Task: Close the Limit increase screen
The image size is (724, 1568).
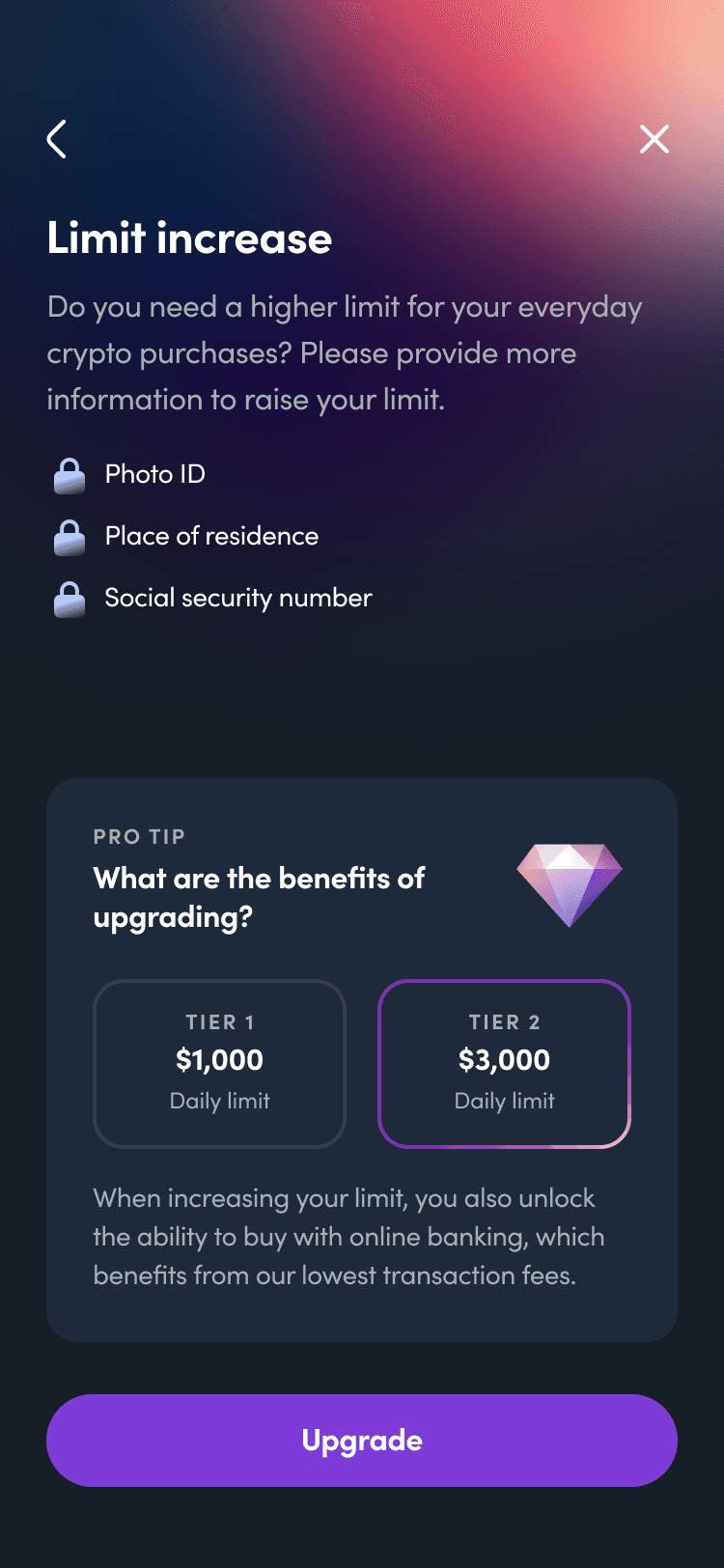Action: [x=654, y=139]
